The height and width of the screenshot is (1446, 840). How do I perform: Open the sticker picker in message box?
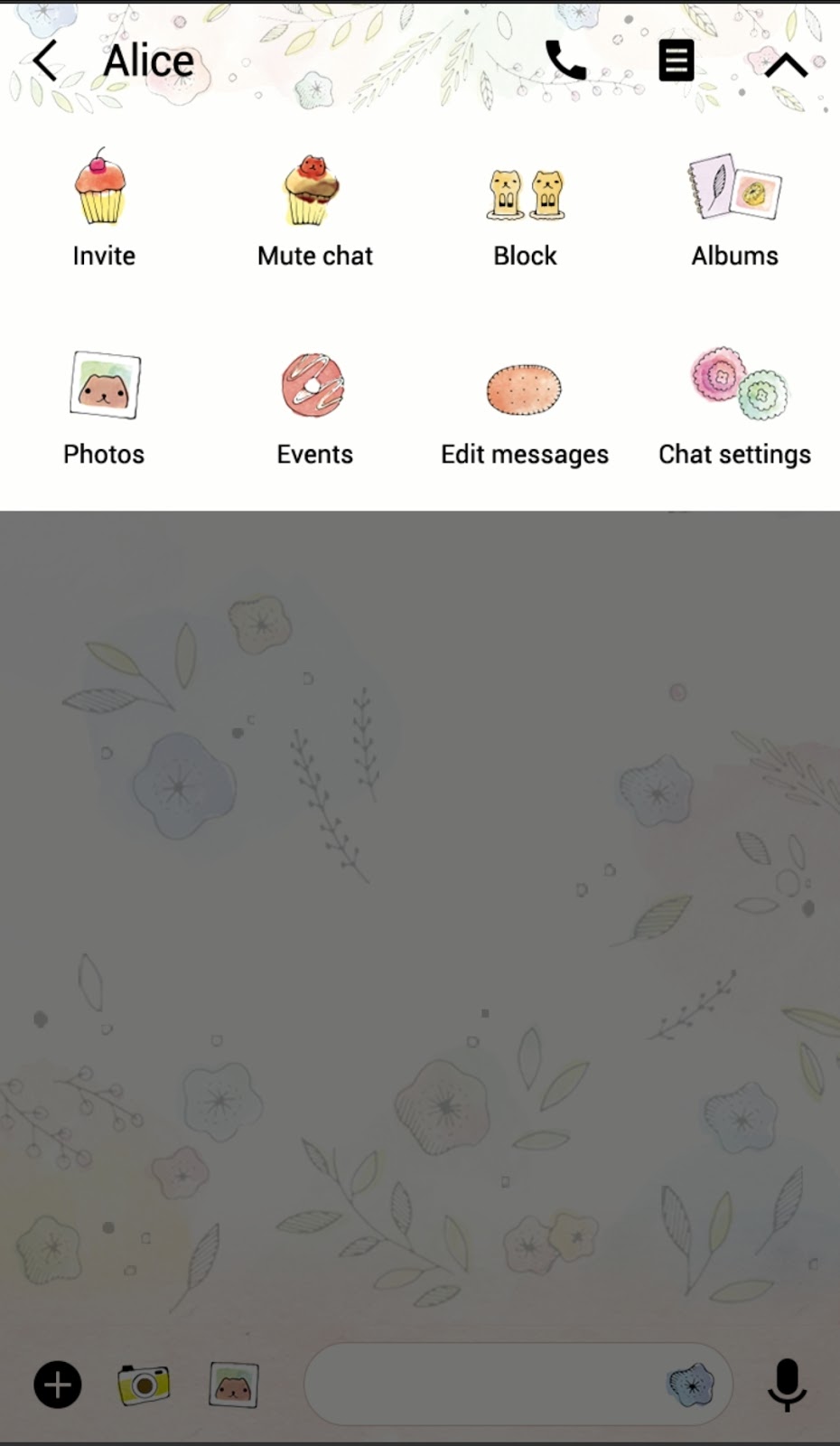click(691, 1385)
